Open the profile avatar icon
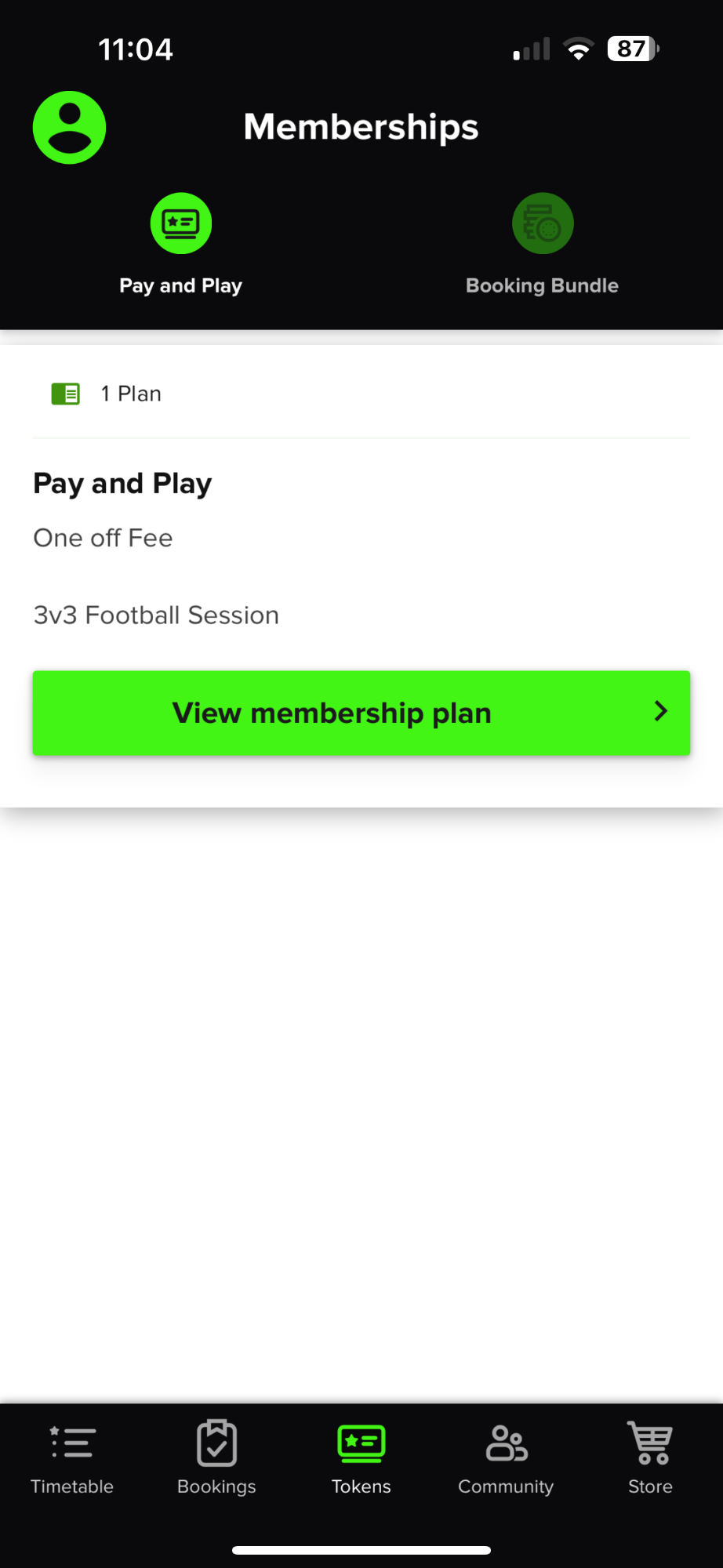Screen dimensions: 723x1568 (69, 128)
